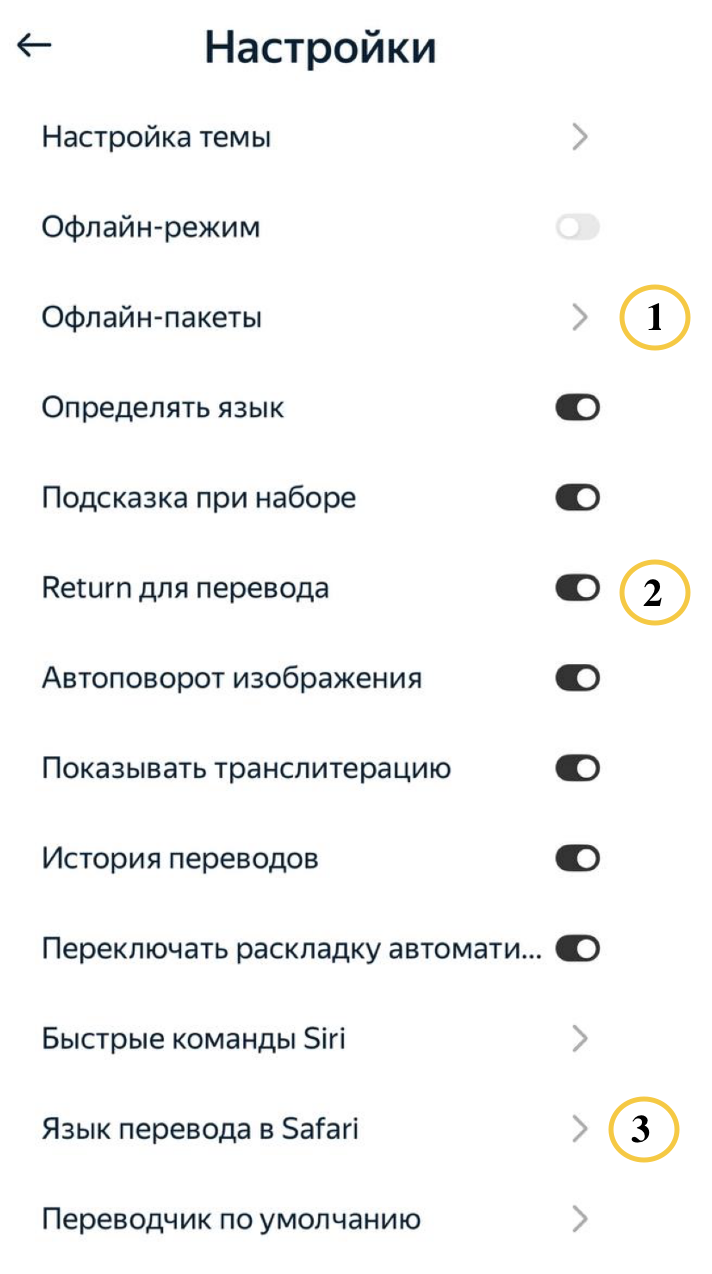The width and height of the screenshot is (712, 1274).
Task: Disable История переводов
Action: [577, 859]
